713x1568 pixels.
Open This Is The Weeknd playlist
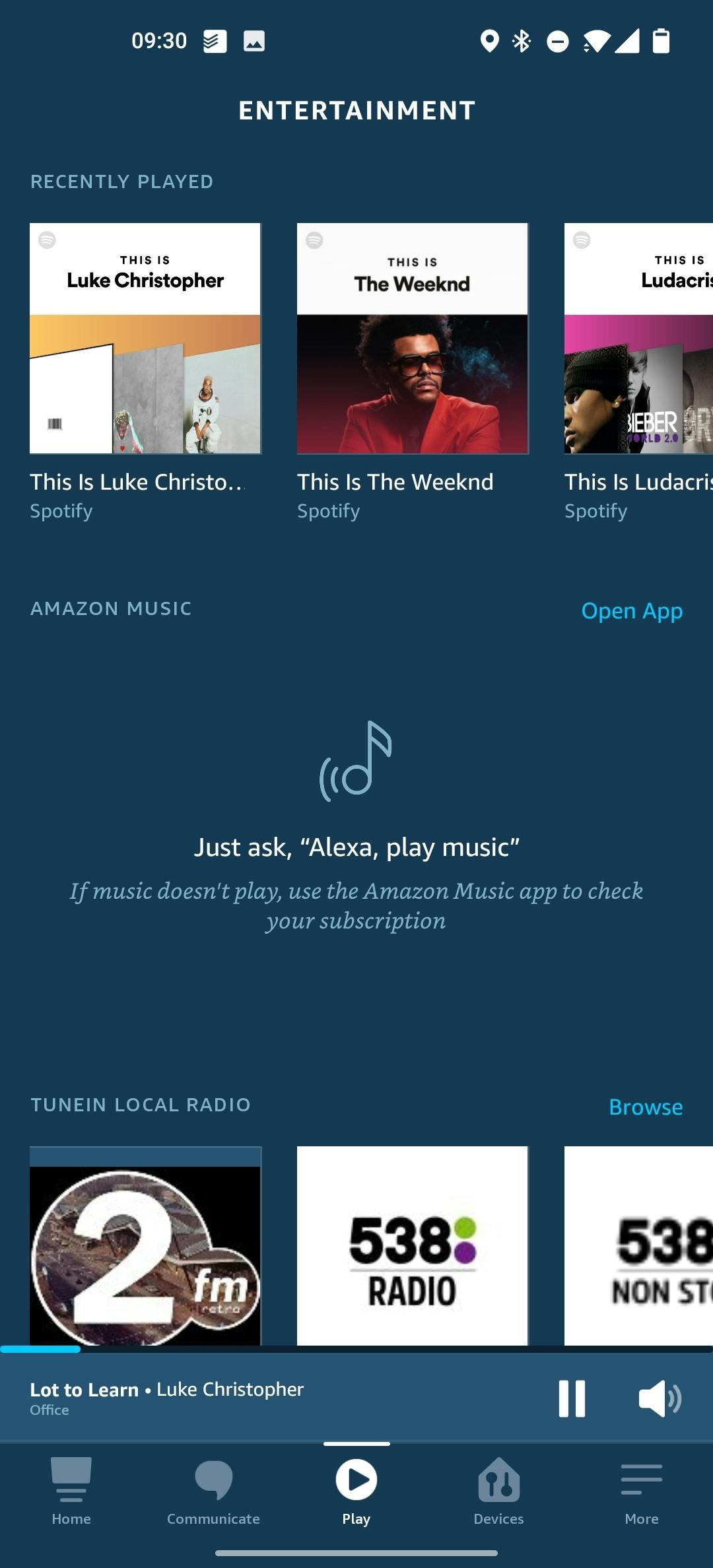(x=413, y=339)
